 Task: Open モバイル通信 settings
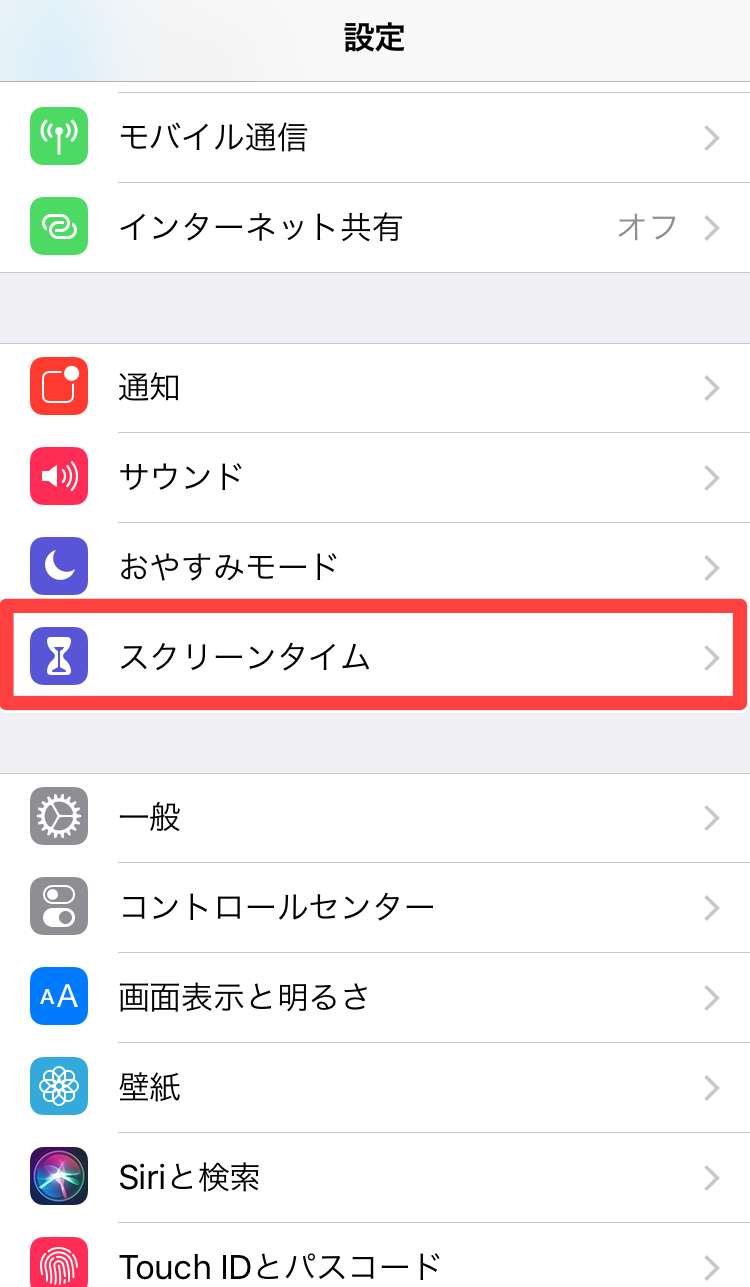375,137
